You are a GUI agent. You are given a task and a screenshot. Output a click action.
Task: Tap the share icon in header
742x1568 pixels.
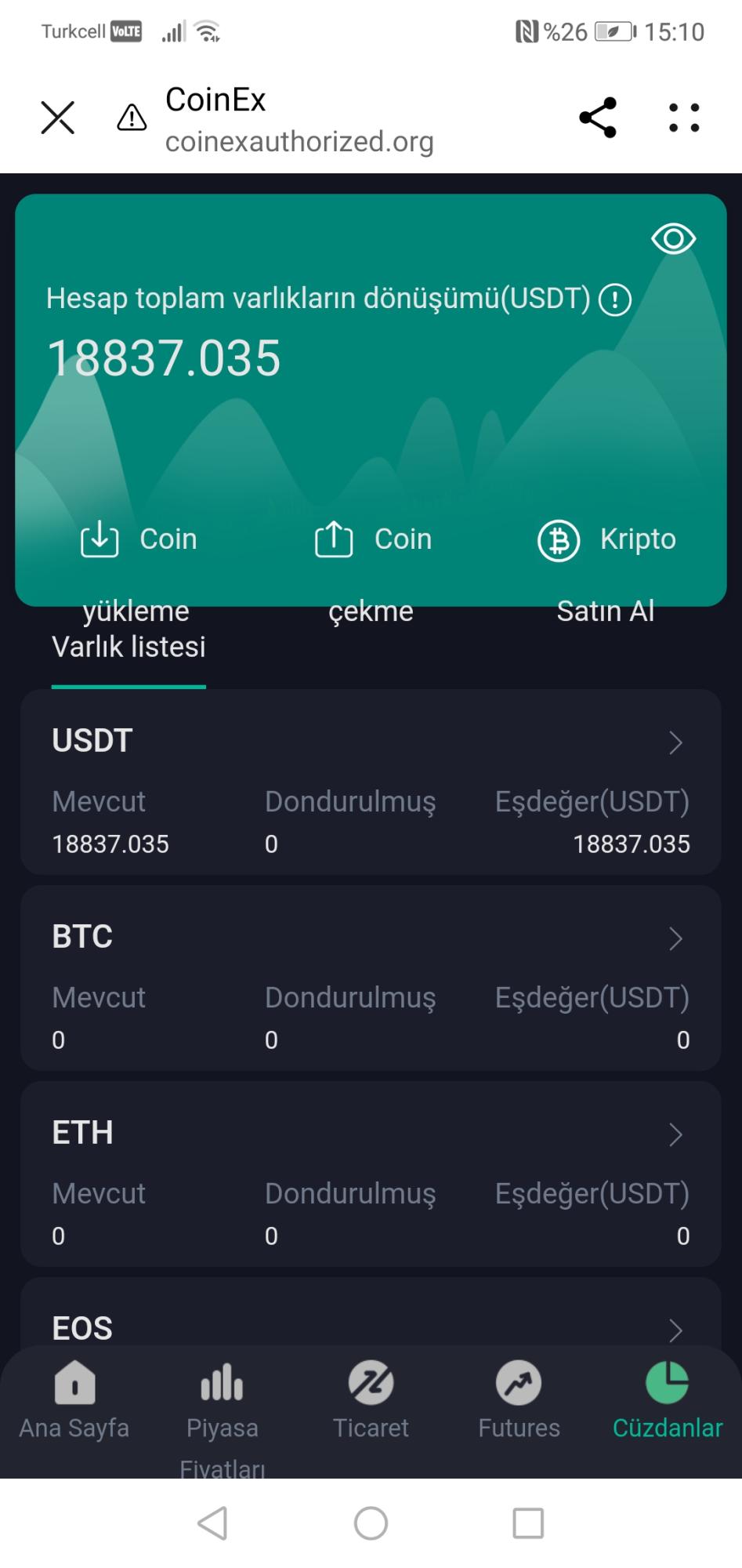(597, 116)
